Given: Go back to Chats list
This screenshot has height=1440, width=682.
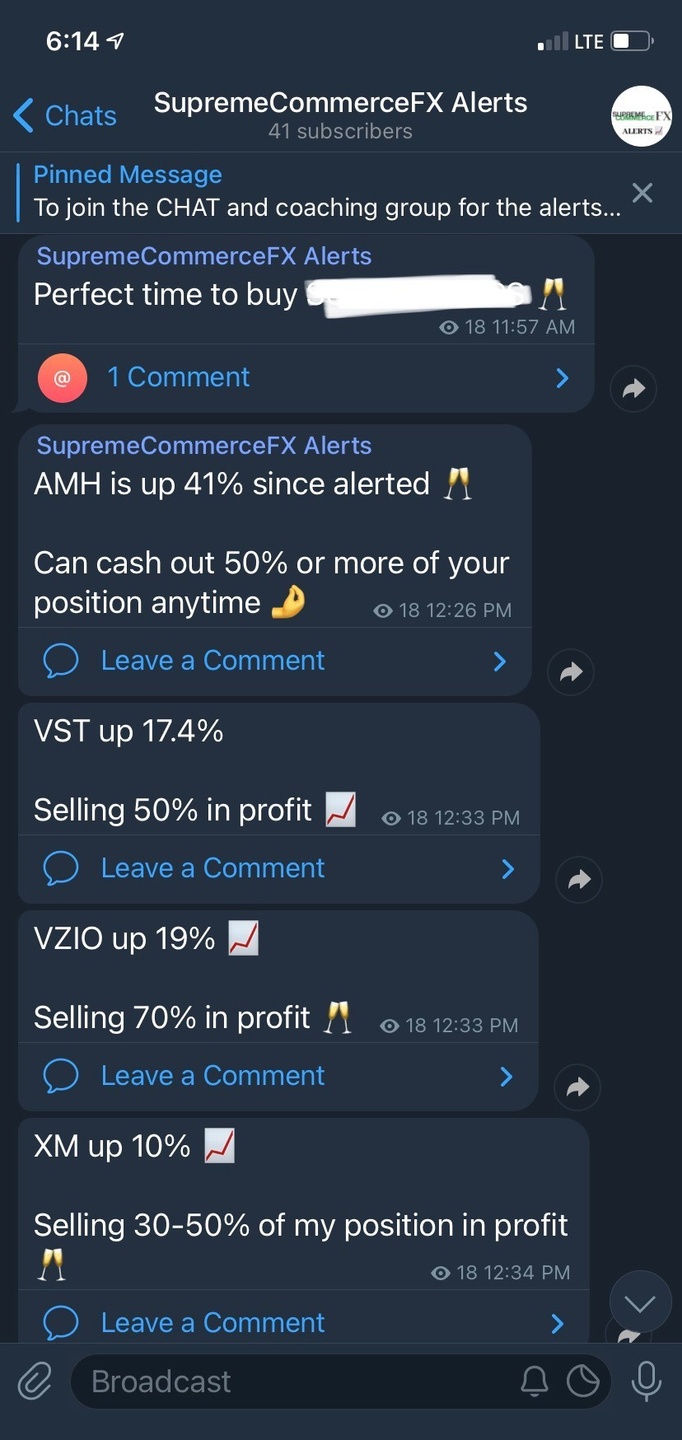Looking at the screenshot, I should tap(65, 116).
